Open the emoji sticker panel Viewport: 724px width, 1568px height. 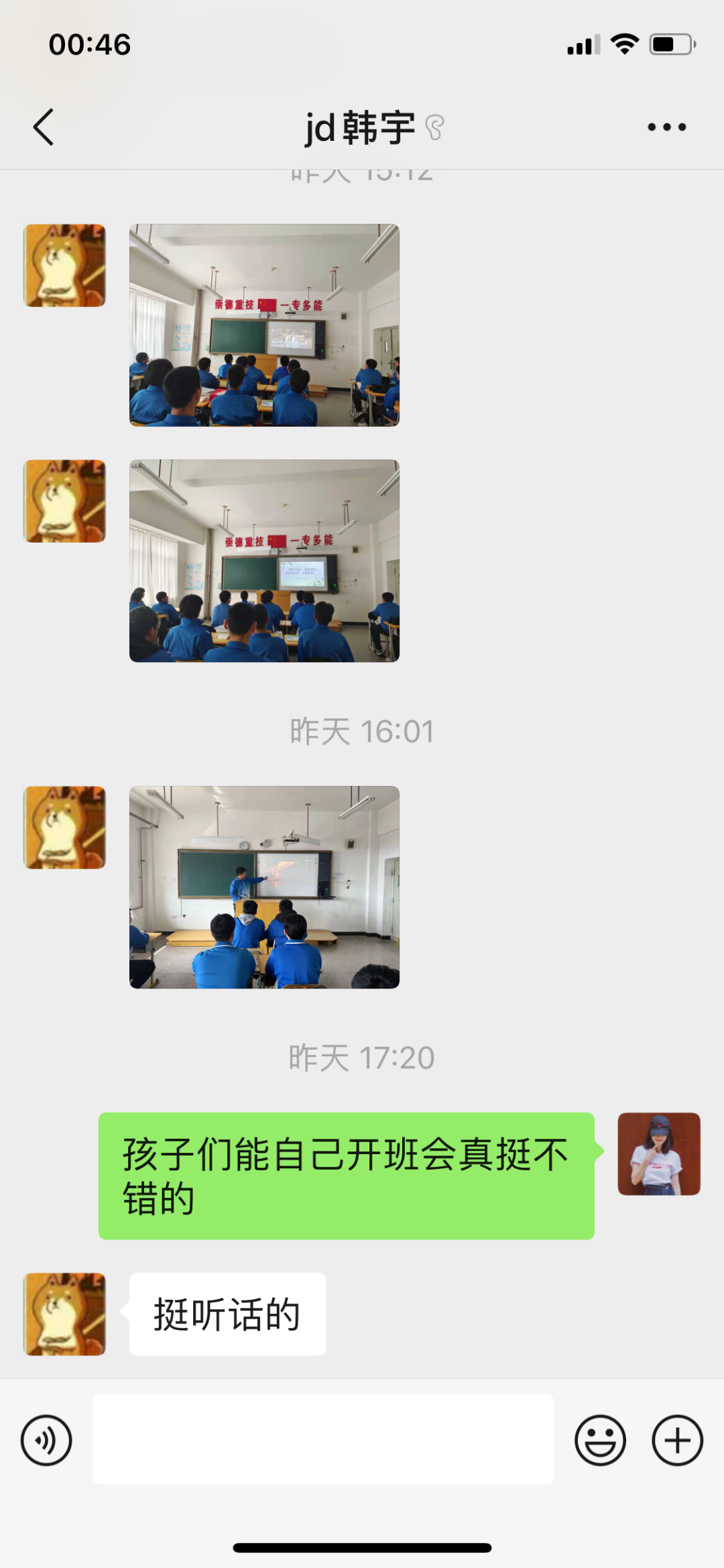point(600,1440)
